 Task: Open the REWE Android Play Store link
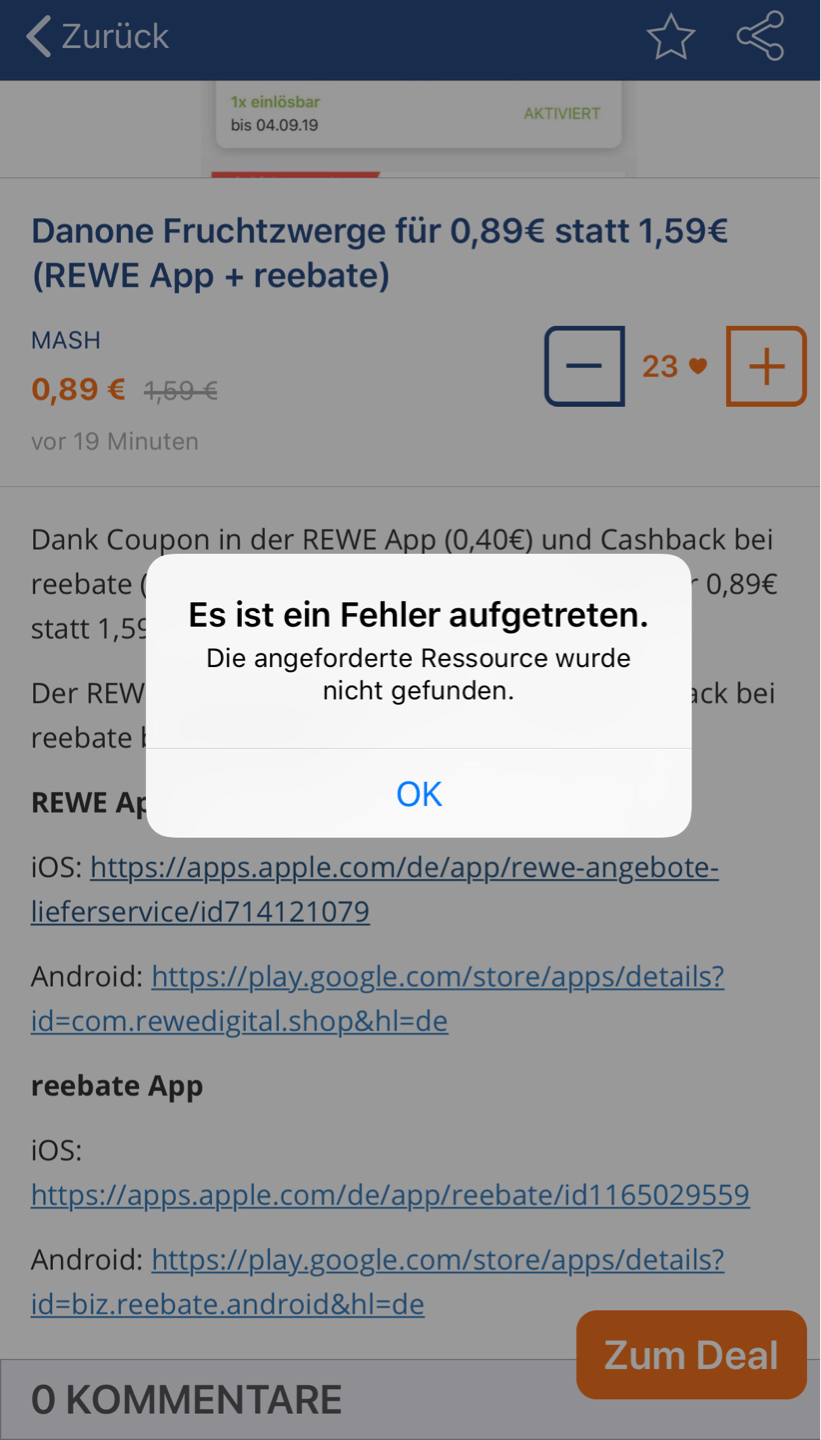point(378,998)
